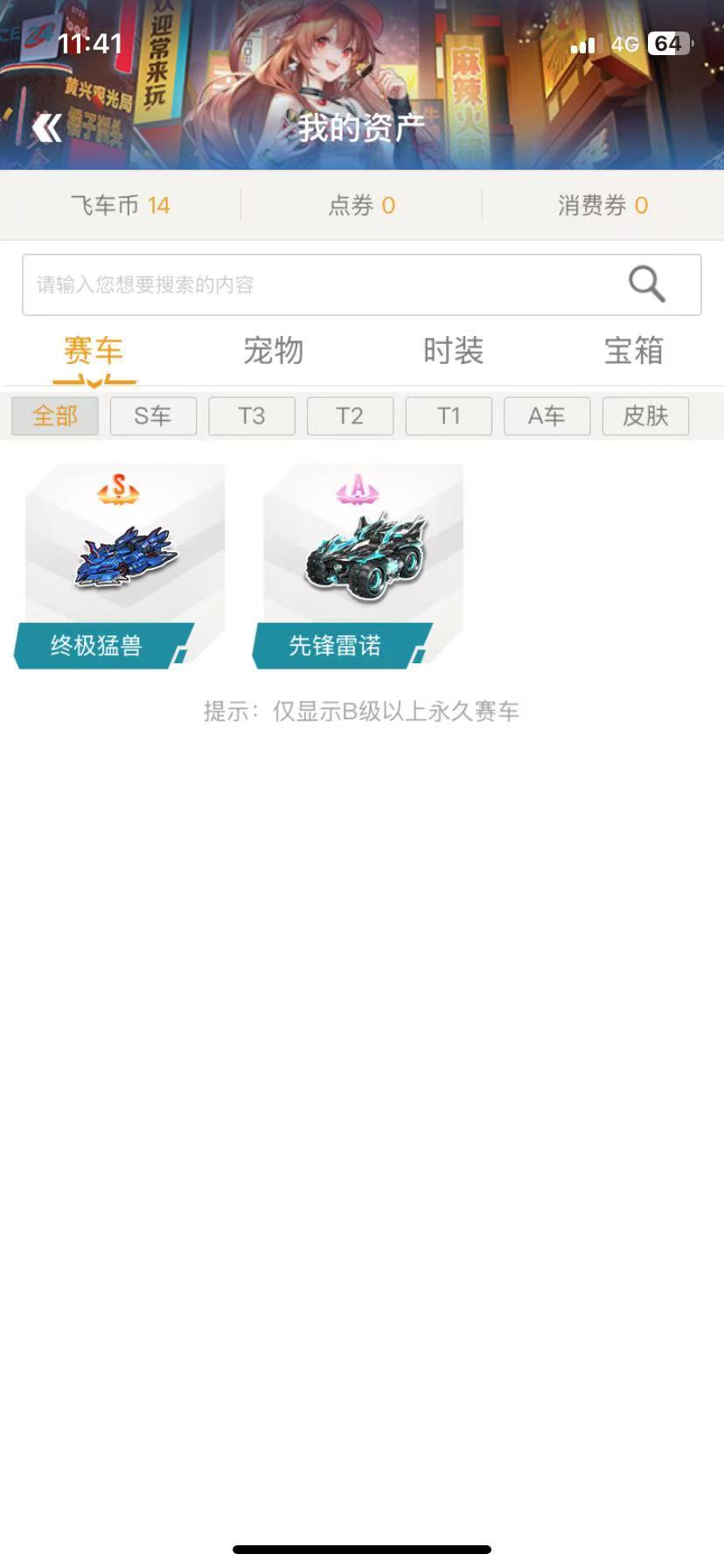724x1568 pixels.
Task: Show T1 cars only
Action: pyautogui.click(x=449, y=416)
